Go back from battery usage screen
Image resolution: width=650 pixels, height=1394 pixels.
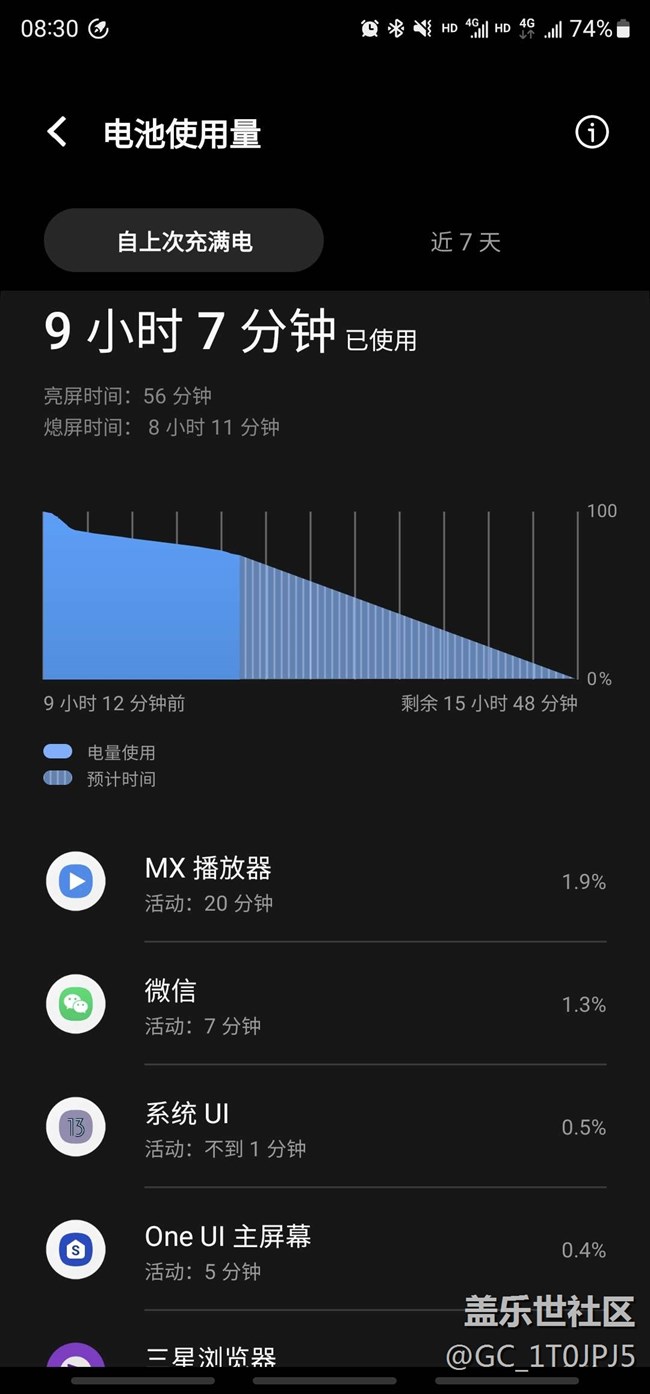[x=57, y=132]
